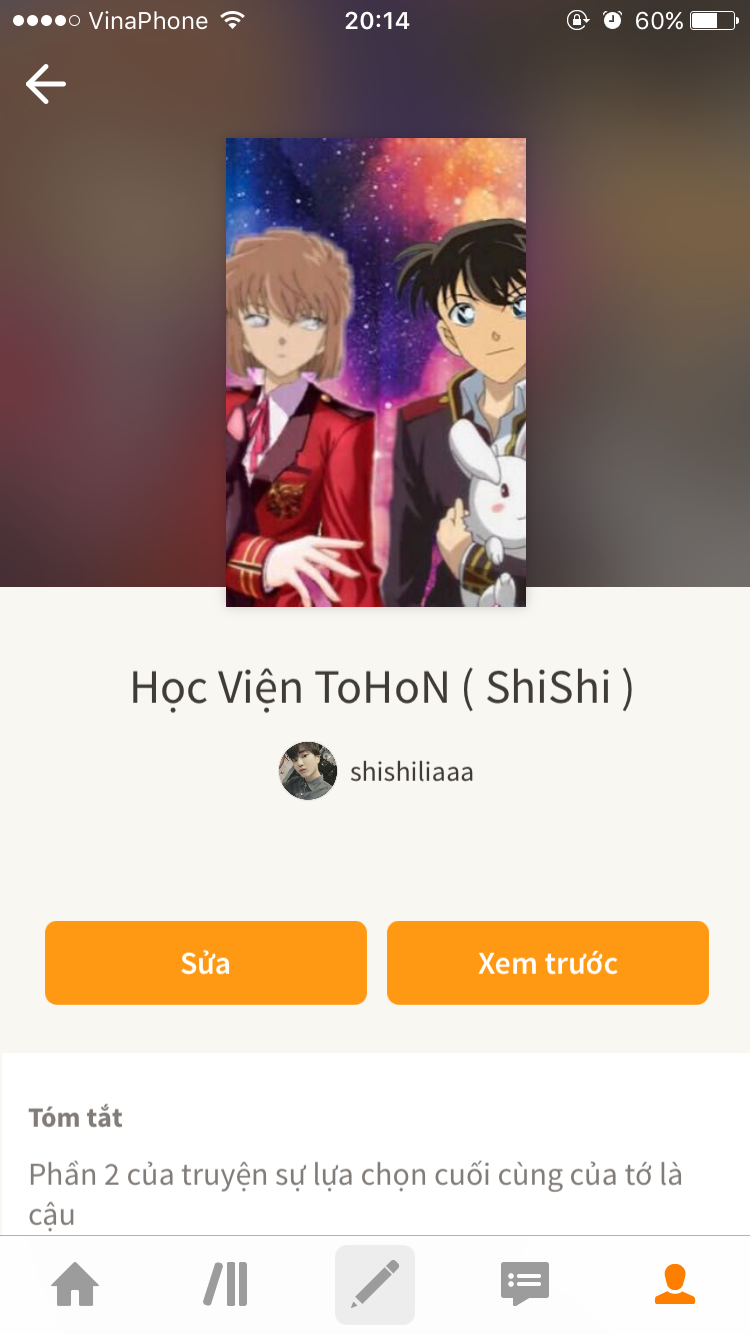Viewport: 750px width, 1334px height.
Task: Go back using the arrow icon
Action: [46, 84]
